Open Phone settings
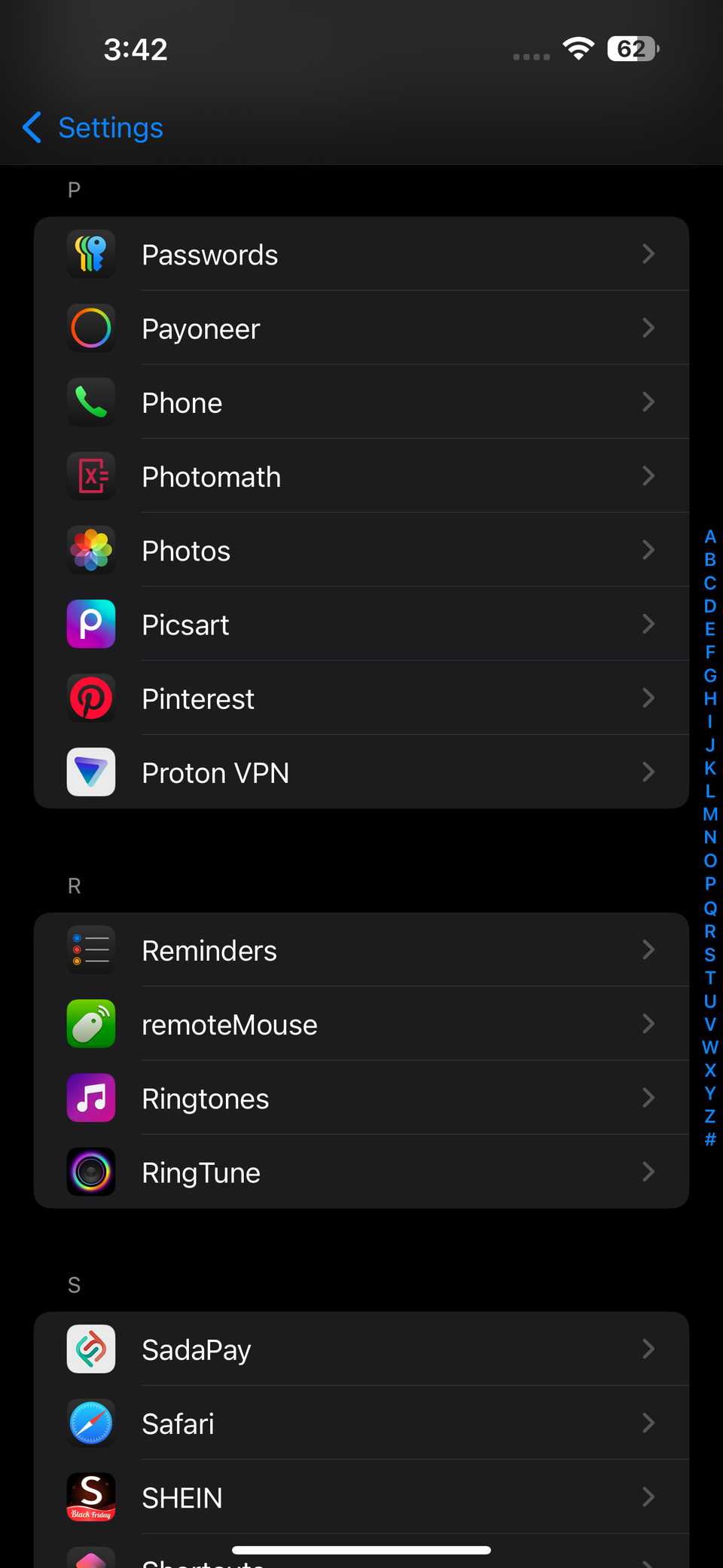This screenshot has width=723, height=1568. coord(361,402)
